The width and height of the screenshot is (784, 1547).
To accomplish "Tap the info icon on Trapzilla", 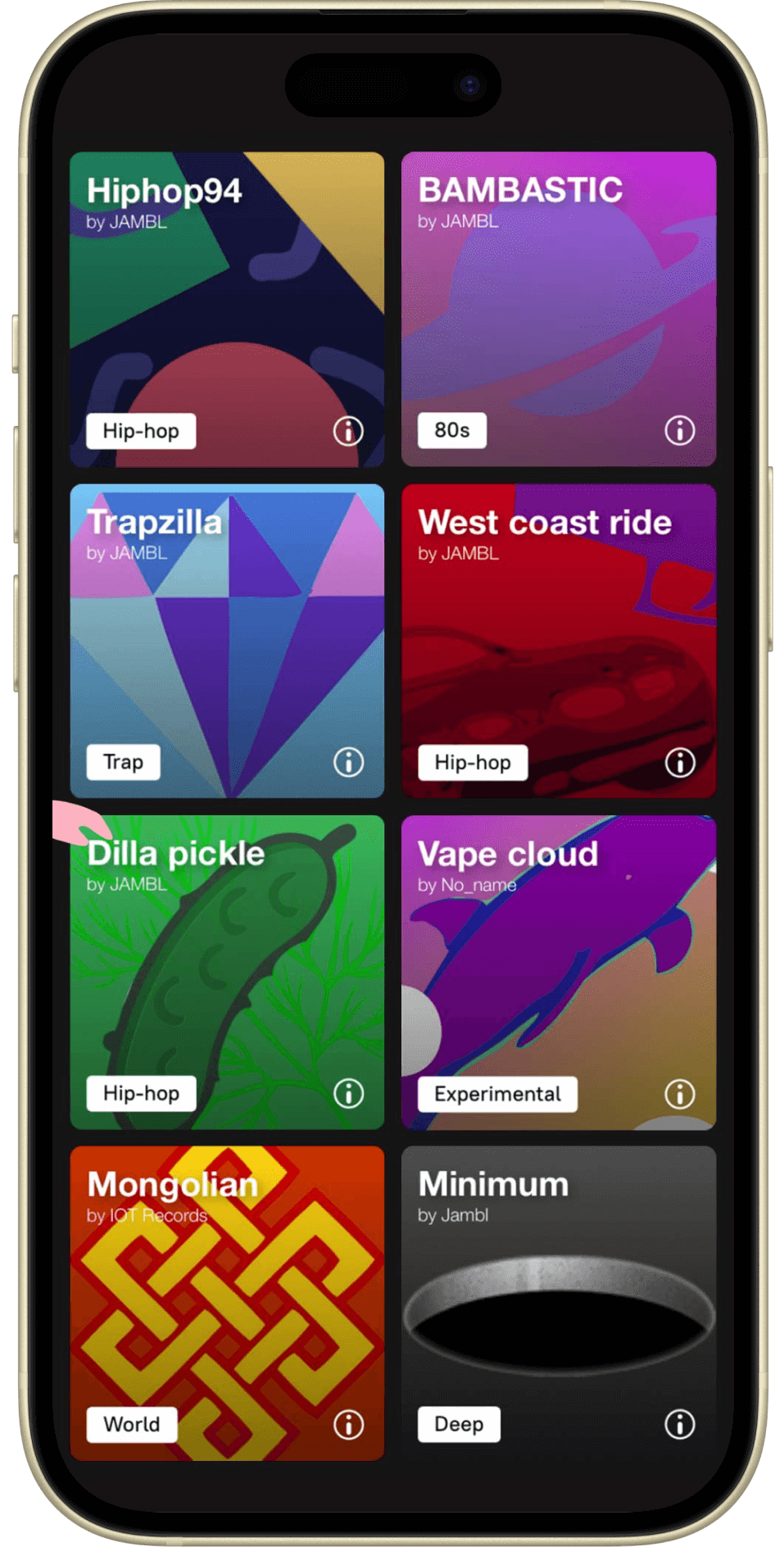I will tap(348, 762).
